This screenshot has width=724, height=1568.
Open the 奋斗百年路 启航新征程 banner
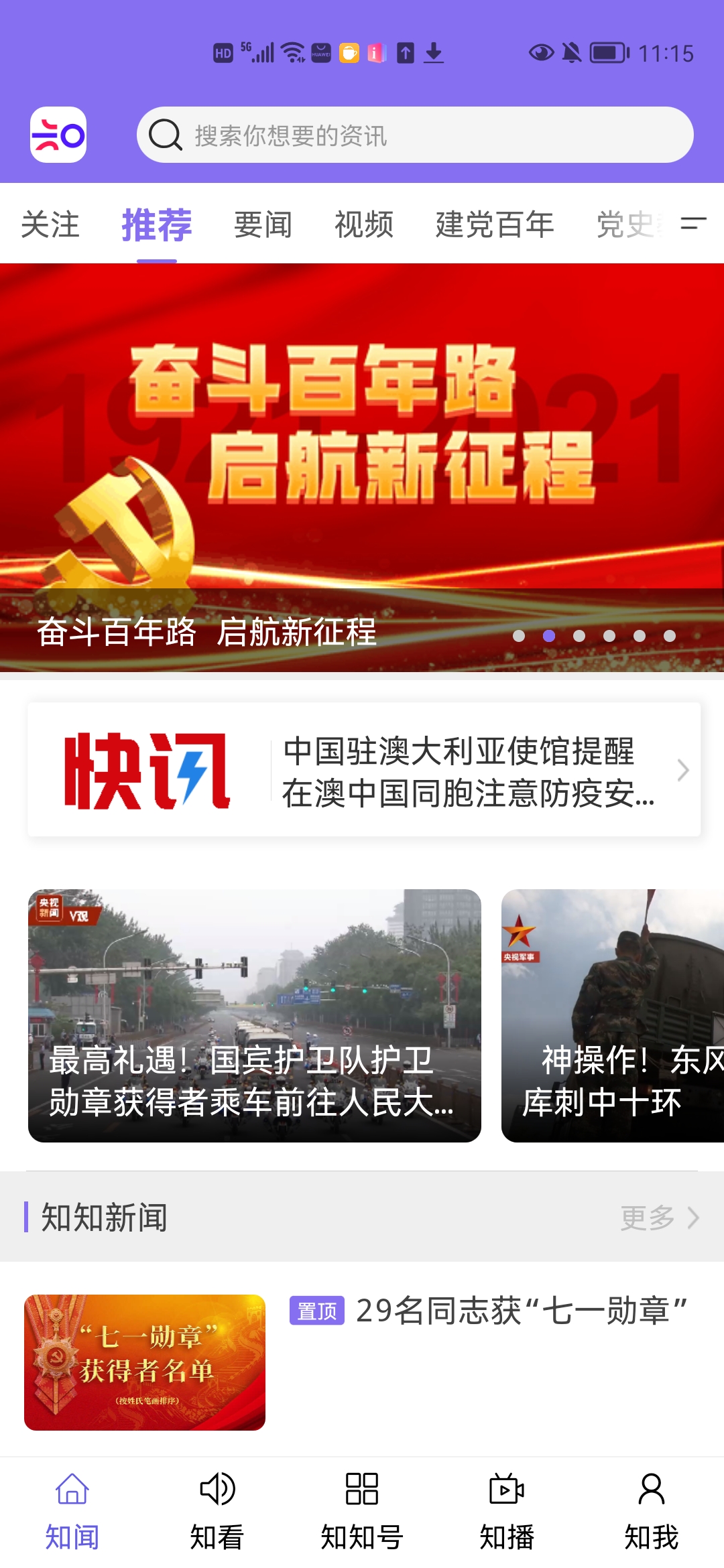pyautogui.click(x=362, y=467)
